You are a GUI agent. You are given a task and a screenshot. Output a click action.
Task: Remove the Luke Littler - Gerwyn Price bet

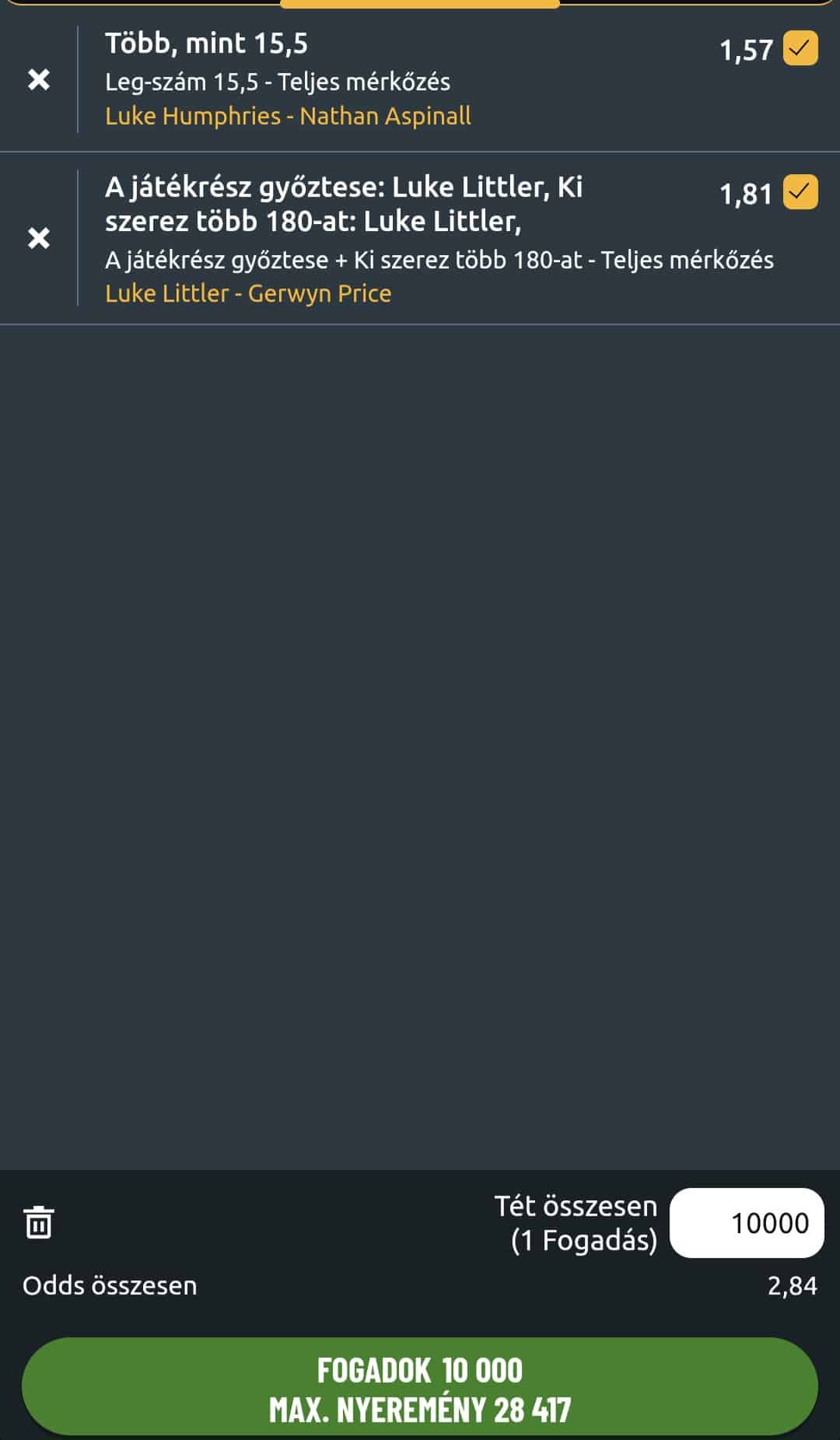click(39, 237)
